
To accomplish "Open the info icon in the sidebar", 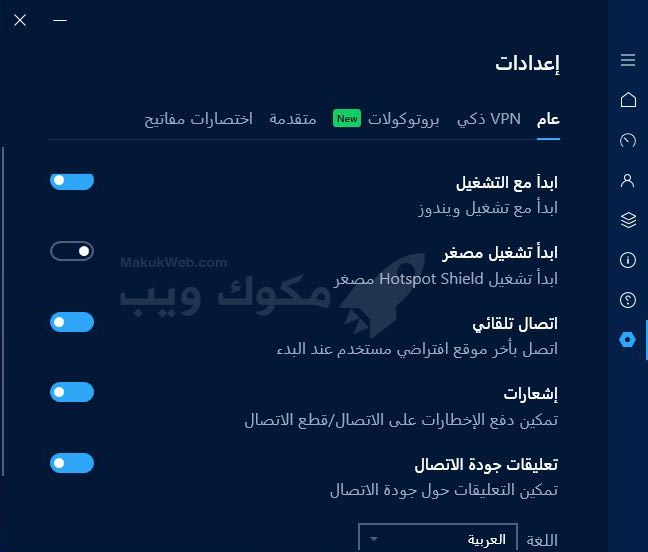I will [628, 260].
